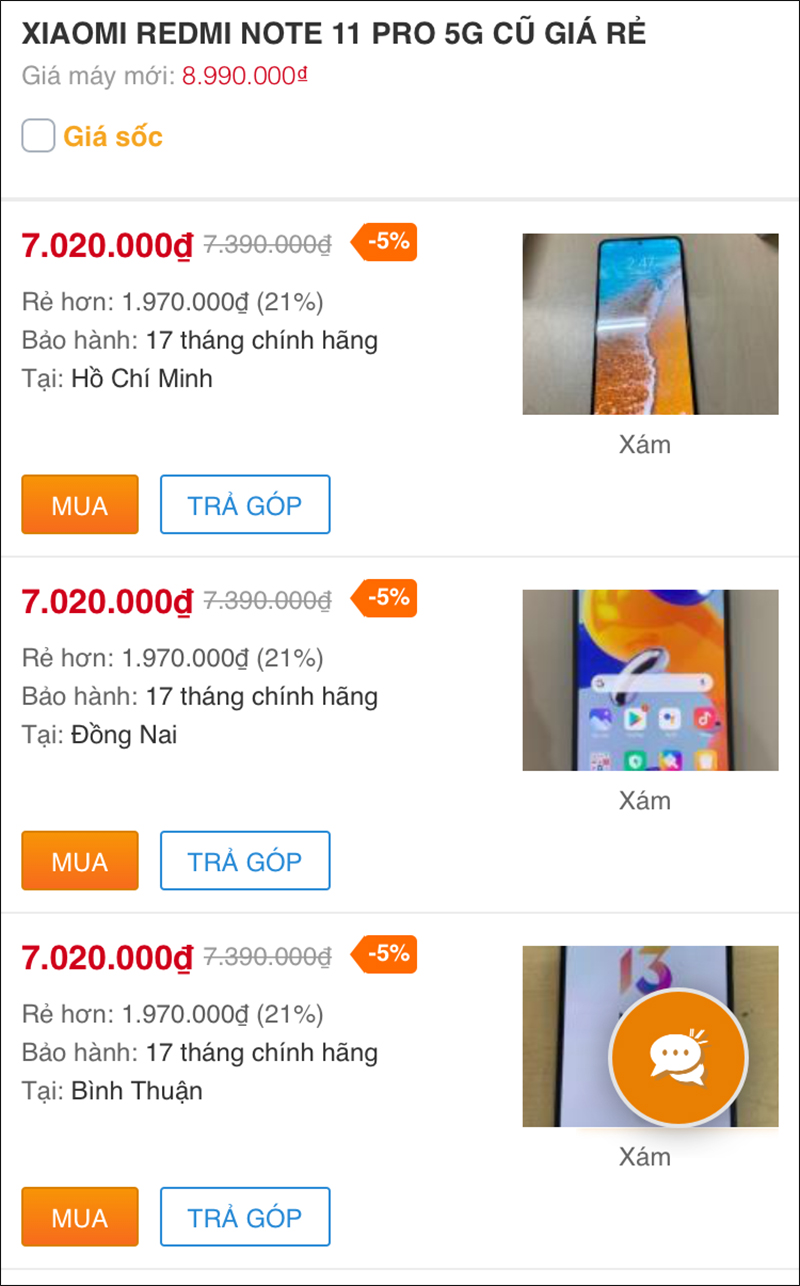Select TRẢ GÓP for the Bình Thuận listing
The height and width of the screenshot is (1286, 800).
click(245, 1216)
